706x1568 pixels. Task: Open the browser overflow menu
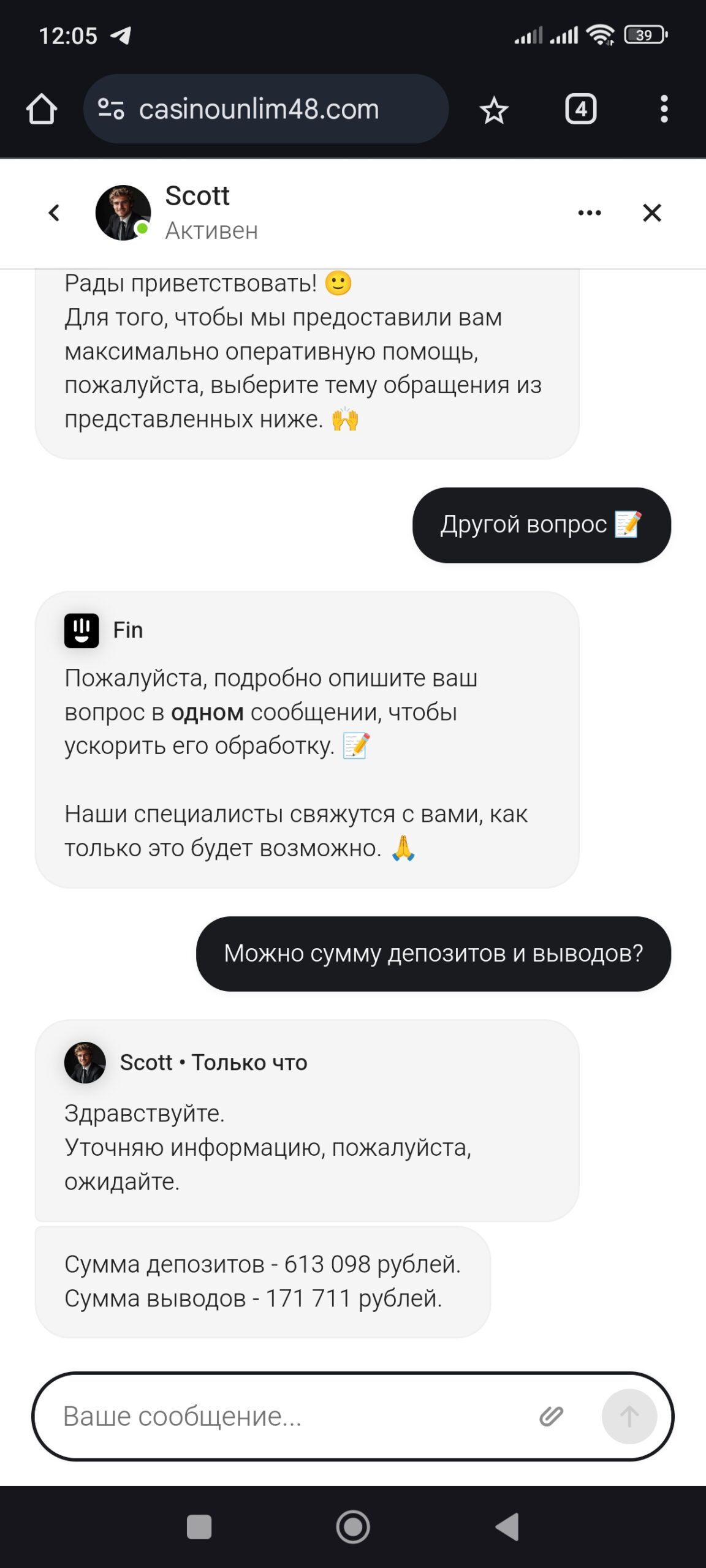coord(664,109)
